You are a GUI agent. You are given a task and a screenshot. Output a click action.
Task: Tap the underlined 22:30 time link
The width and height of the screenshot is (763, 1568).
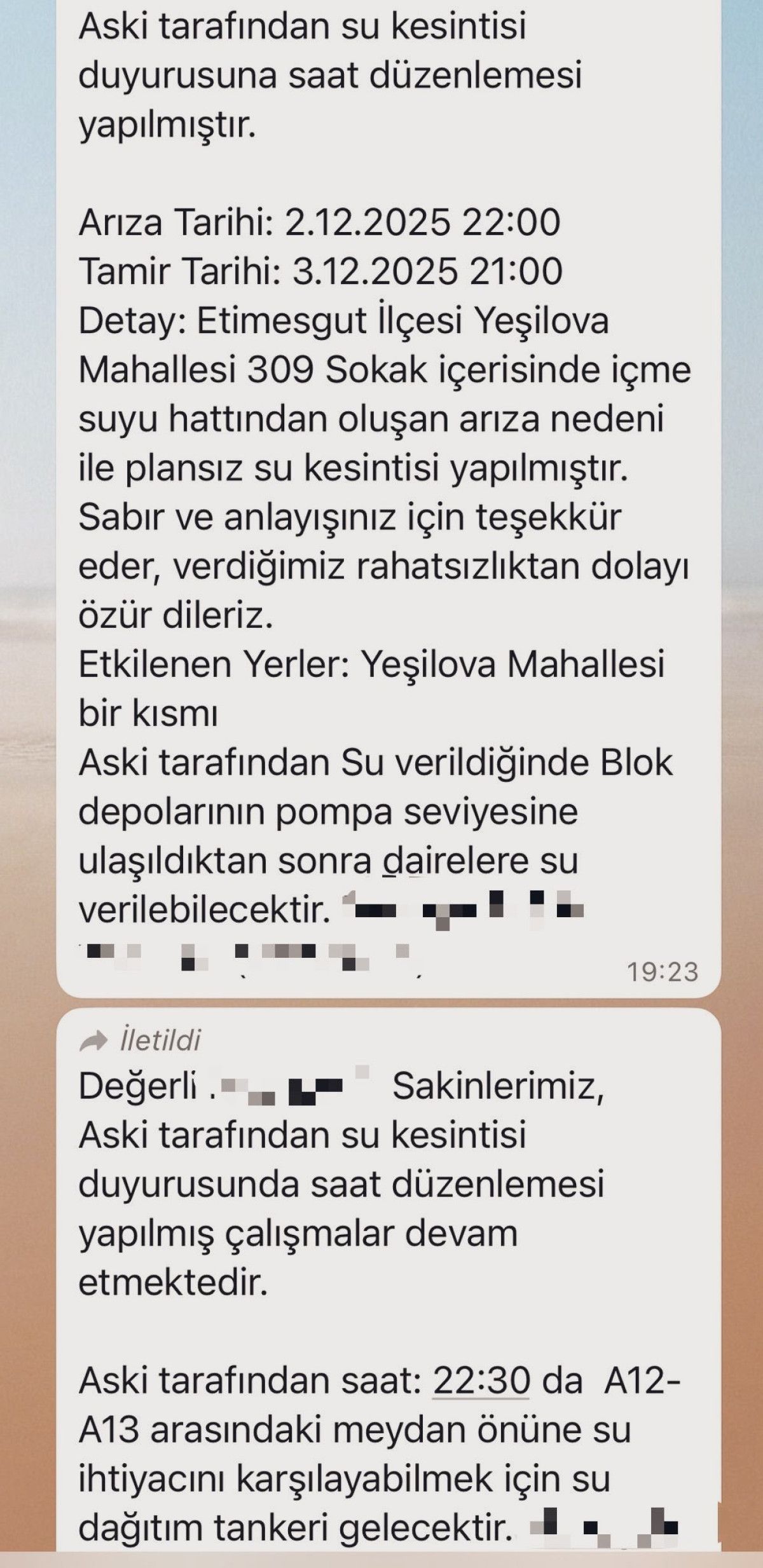coord(481,1381)
